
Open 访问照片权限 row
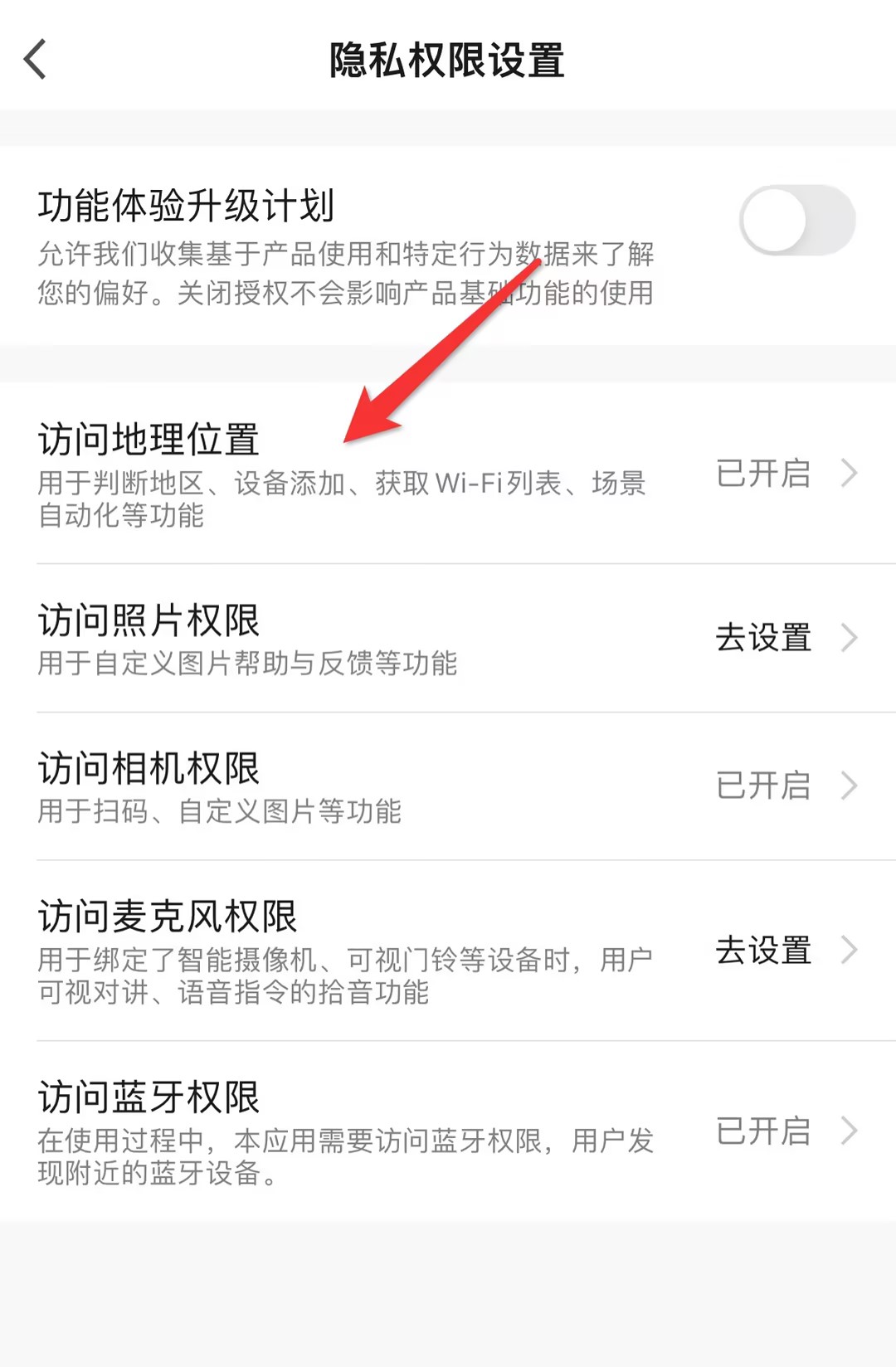pos(448,638)
